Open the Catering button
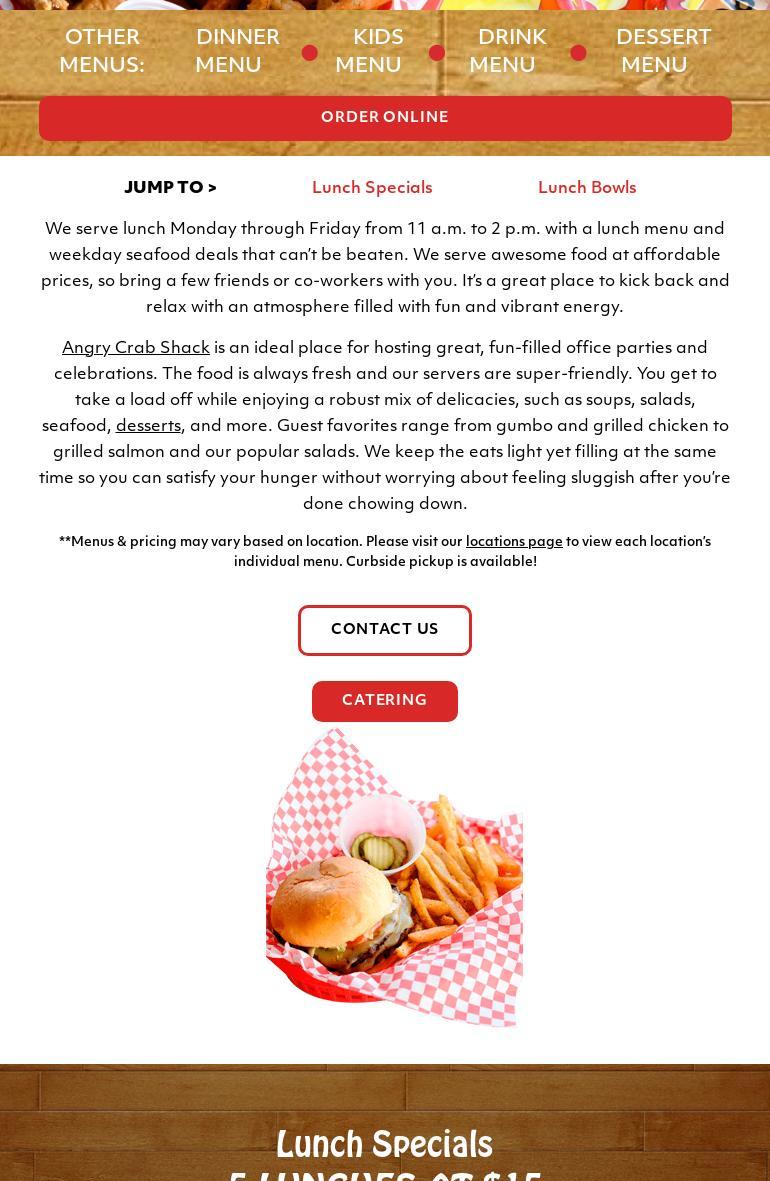The height and width of the screenshot is (1181, 770). coord(385,701)
